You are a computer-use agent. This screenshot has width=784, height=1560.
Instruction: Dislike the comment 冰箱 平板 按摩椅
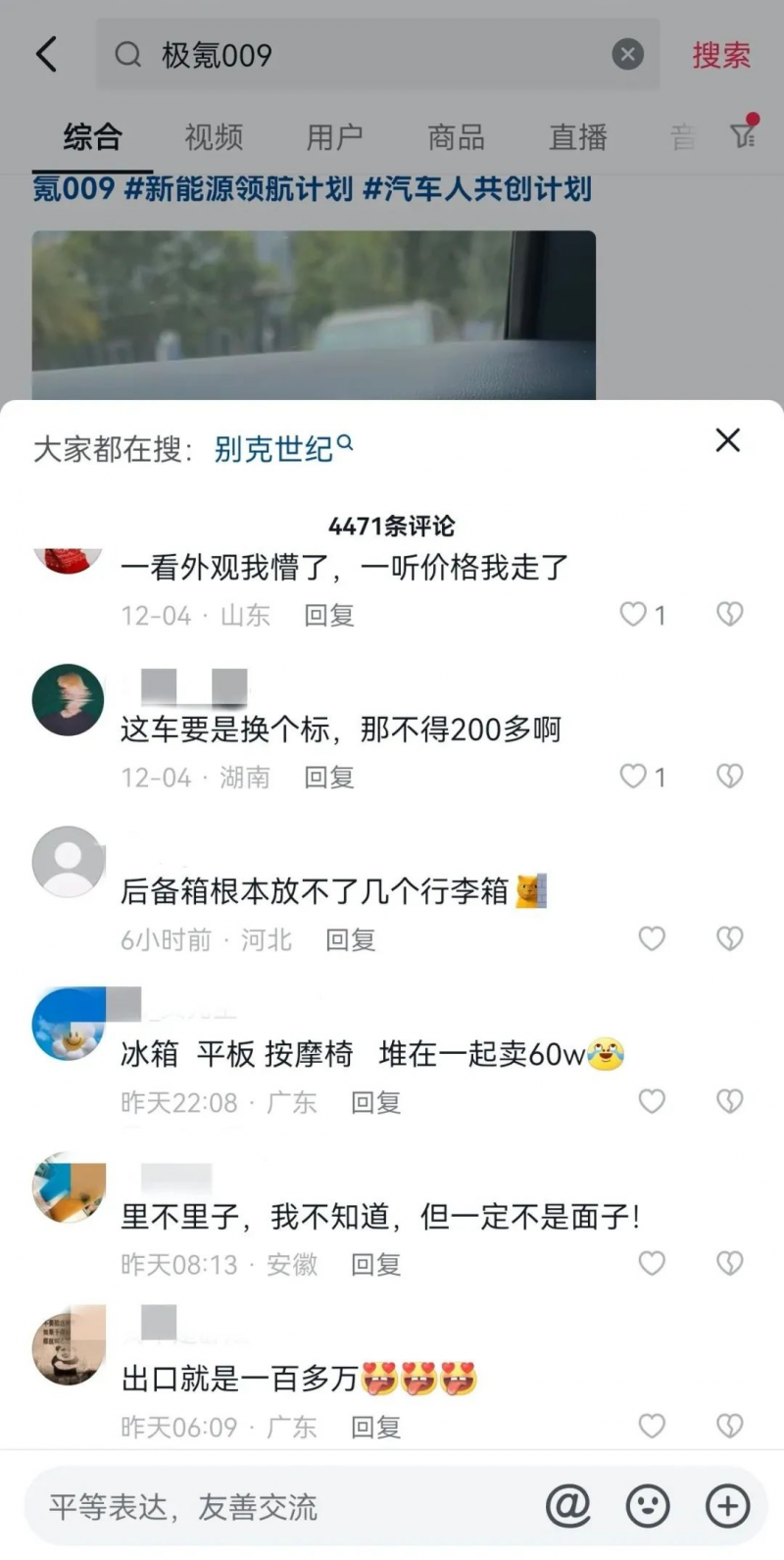tap(729, 1101)
